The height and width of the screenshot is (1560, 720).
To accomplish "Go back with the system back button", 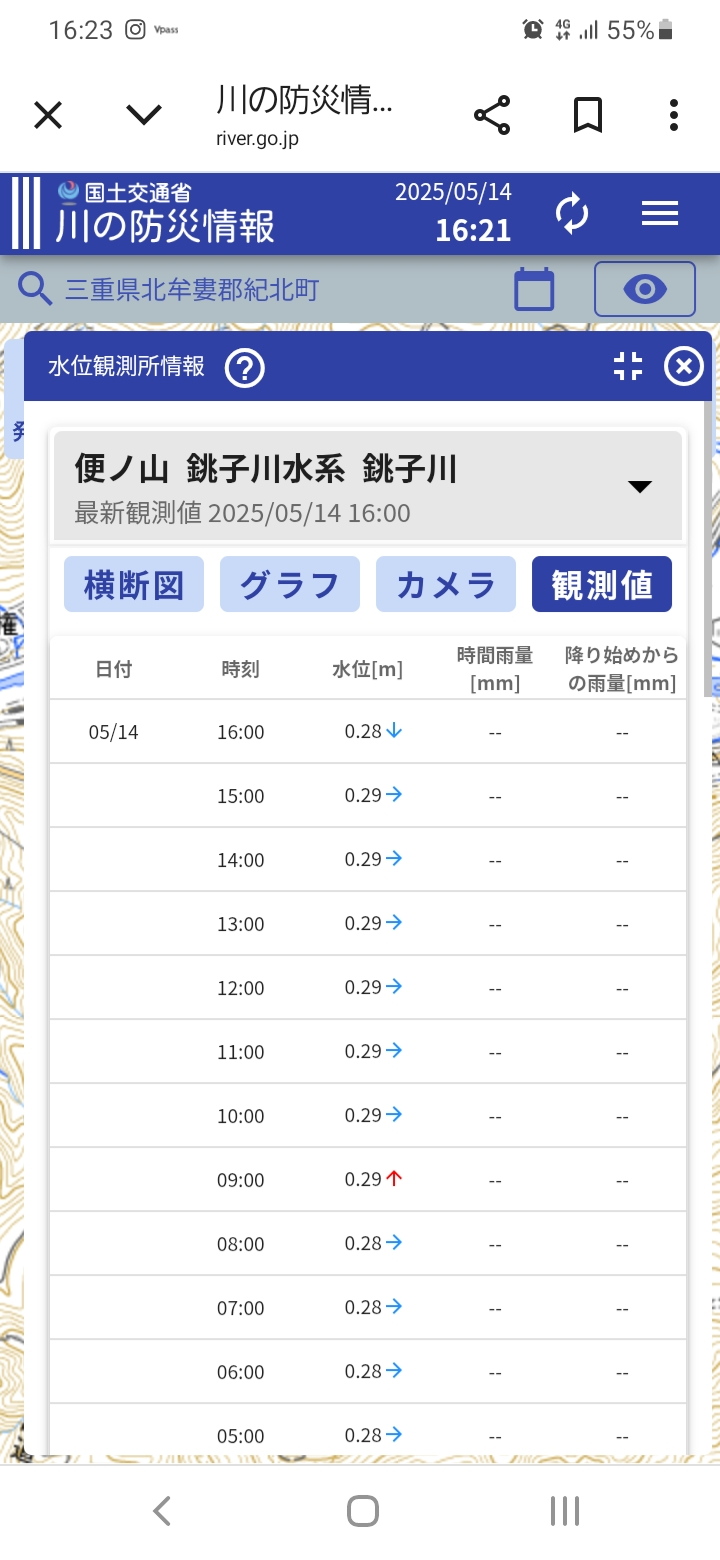I will coord(162,1511).
